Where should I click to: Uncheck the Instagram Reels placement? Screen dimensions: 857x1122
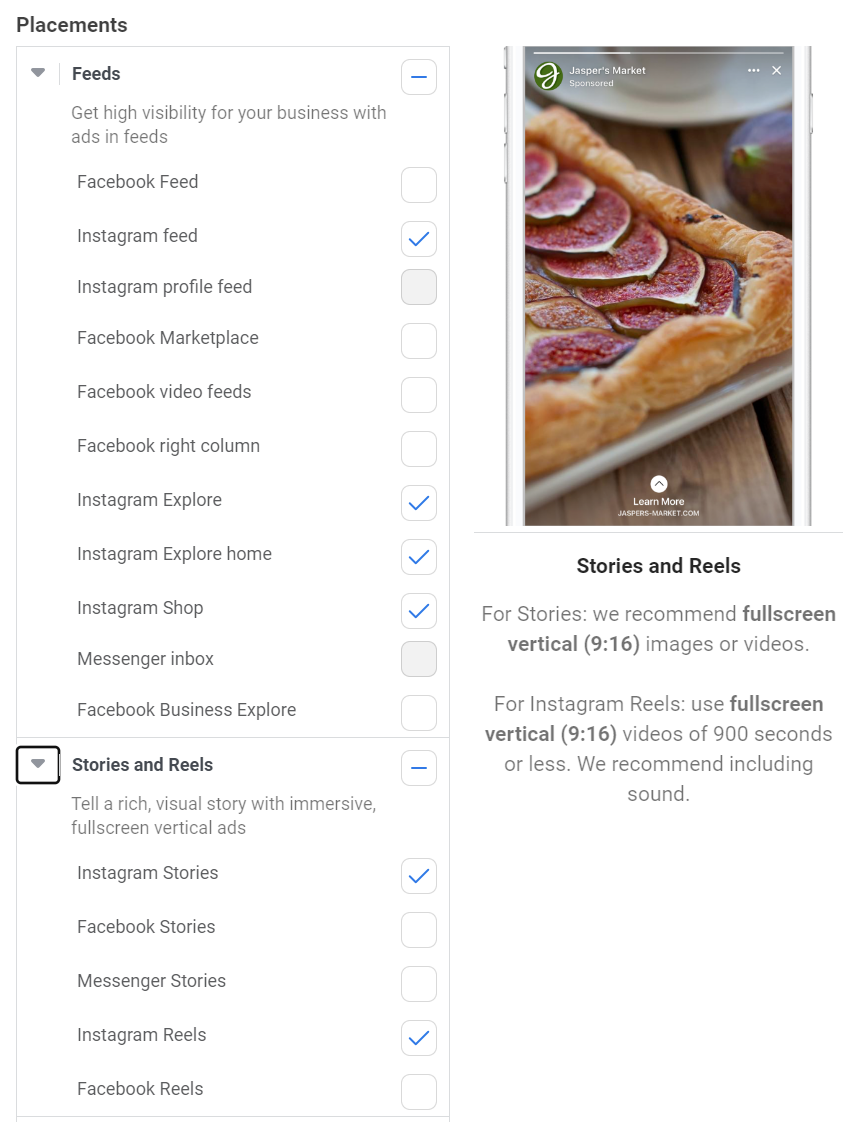419,1038
